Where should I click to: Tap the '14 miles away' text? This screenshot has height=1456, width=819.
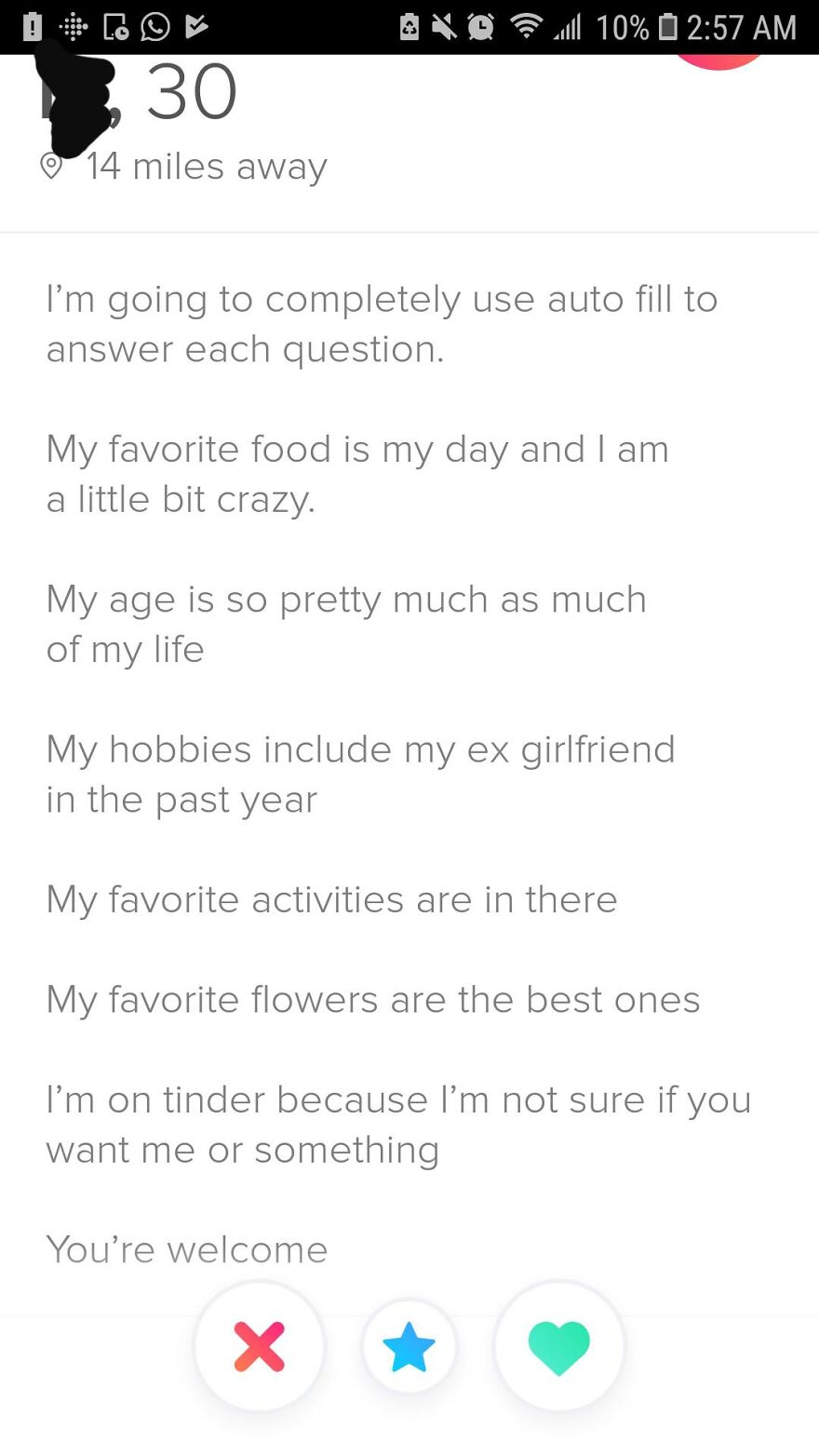pos(207,166)
